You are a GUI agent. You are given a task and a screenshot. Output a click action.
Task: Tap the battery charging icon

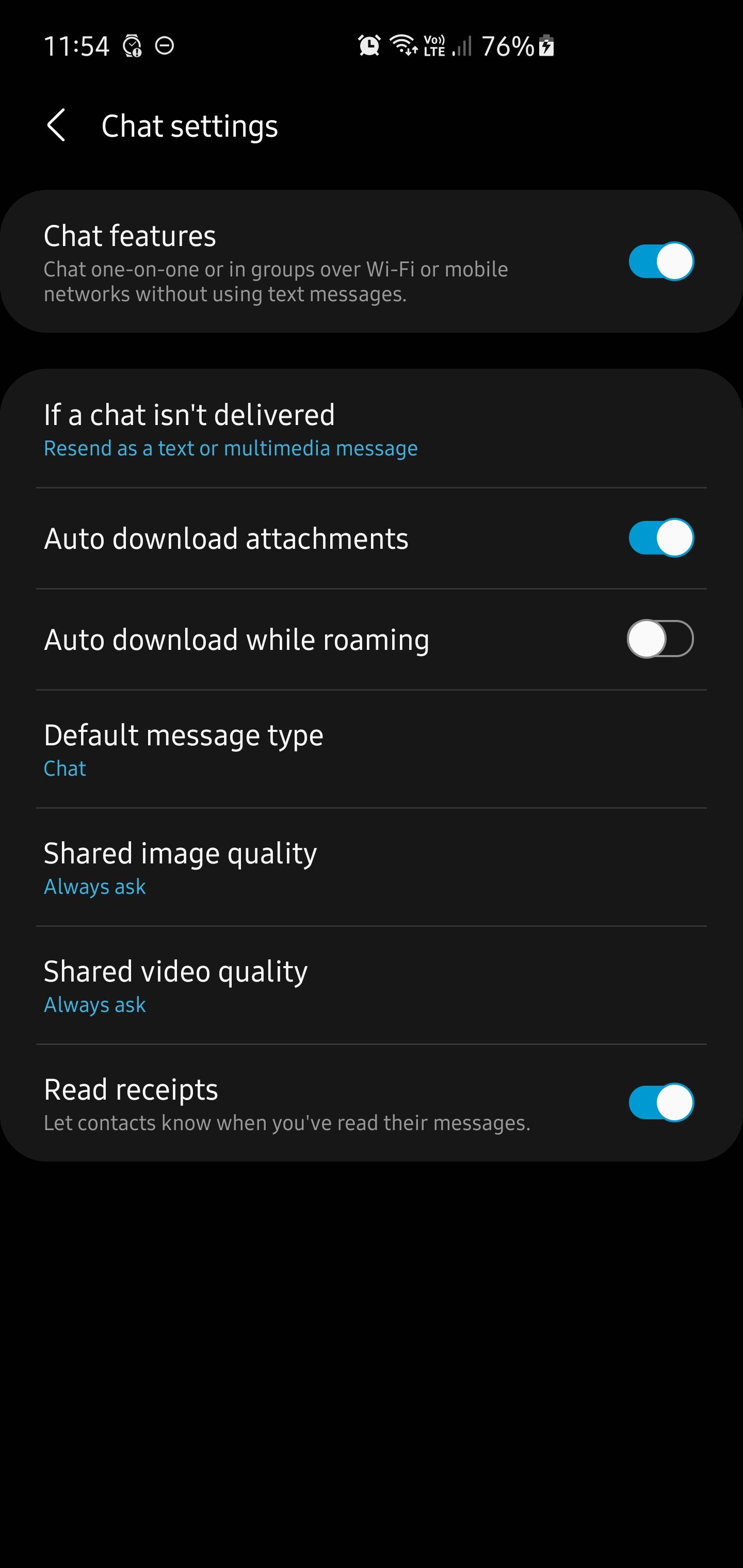click(546, 46)
